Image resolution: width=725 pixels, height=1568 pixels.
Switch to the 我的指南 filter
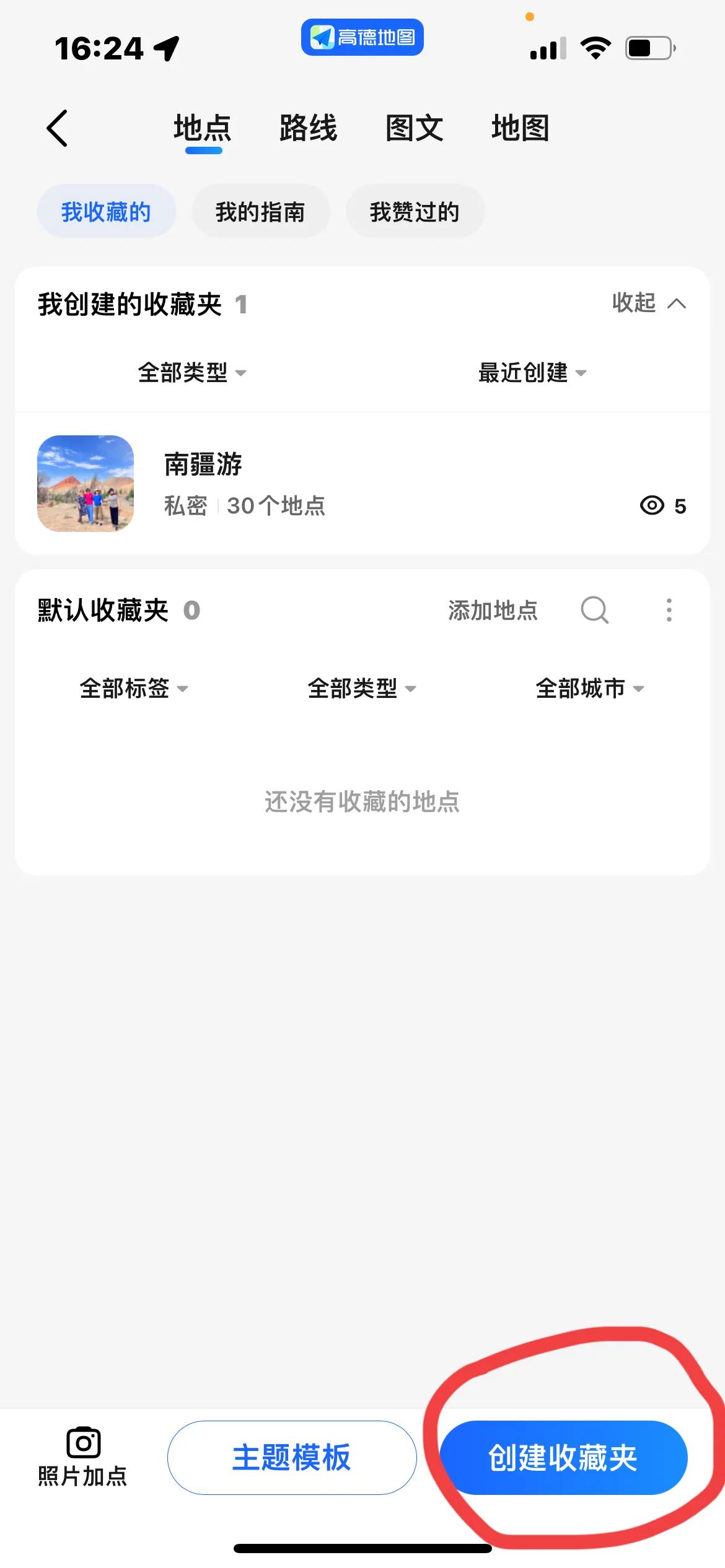click(x=261, y=211)
